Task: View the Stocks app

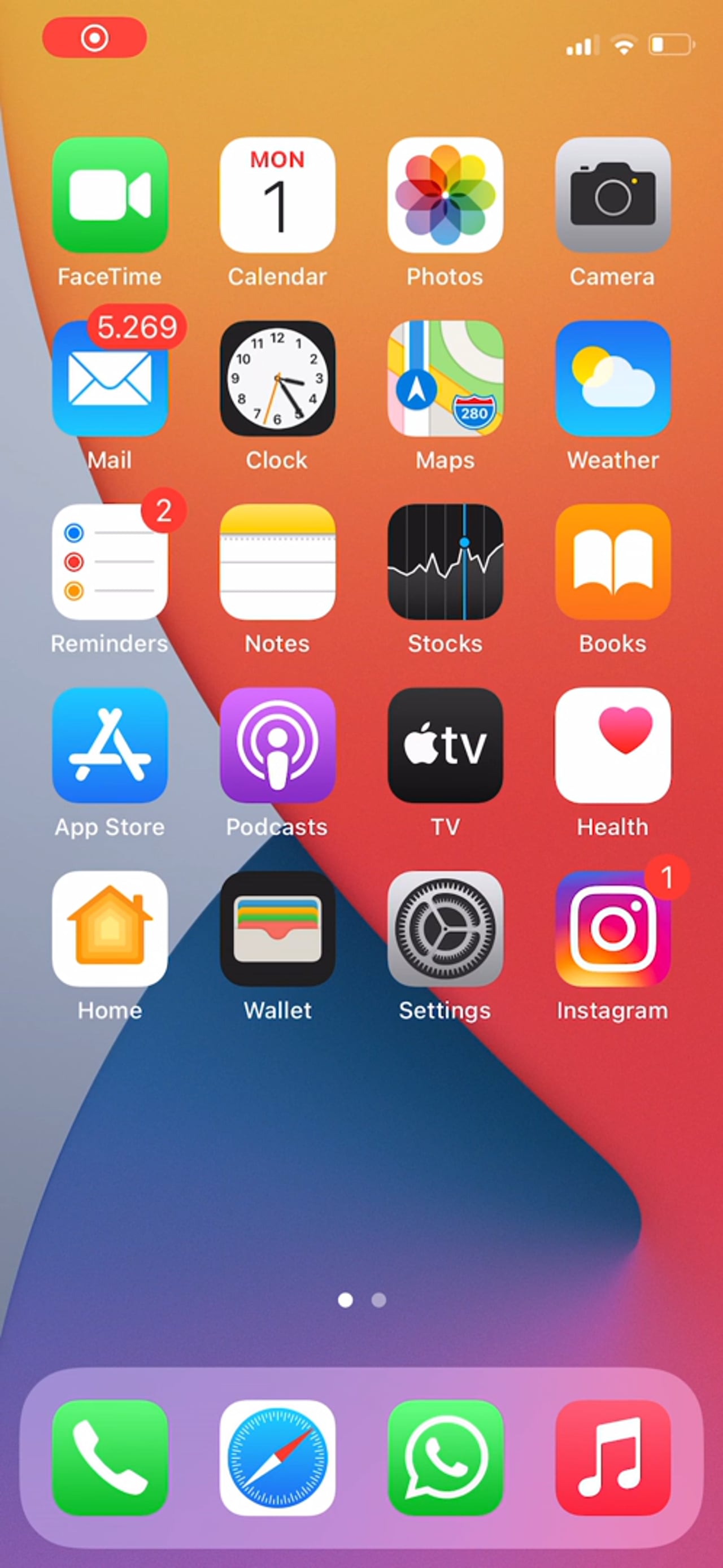Action: coord(445,562)
